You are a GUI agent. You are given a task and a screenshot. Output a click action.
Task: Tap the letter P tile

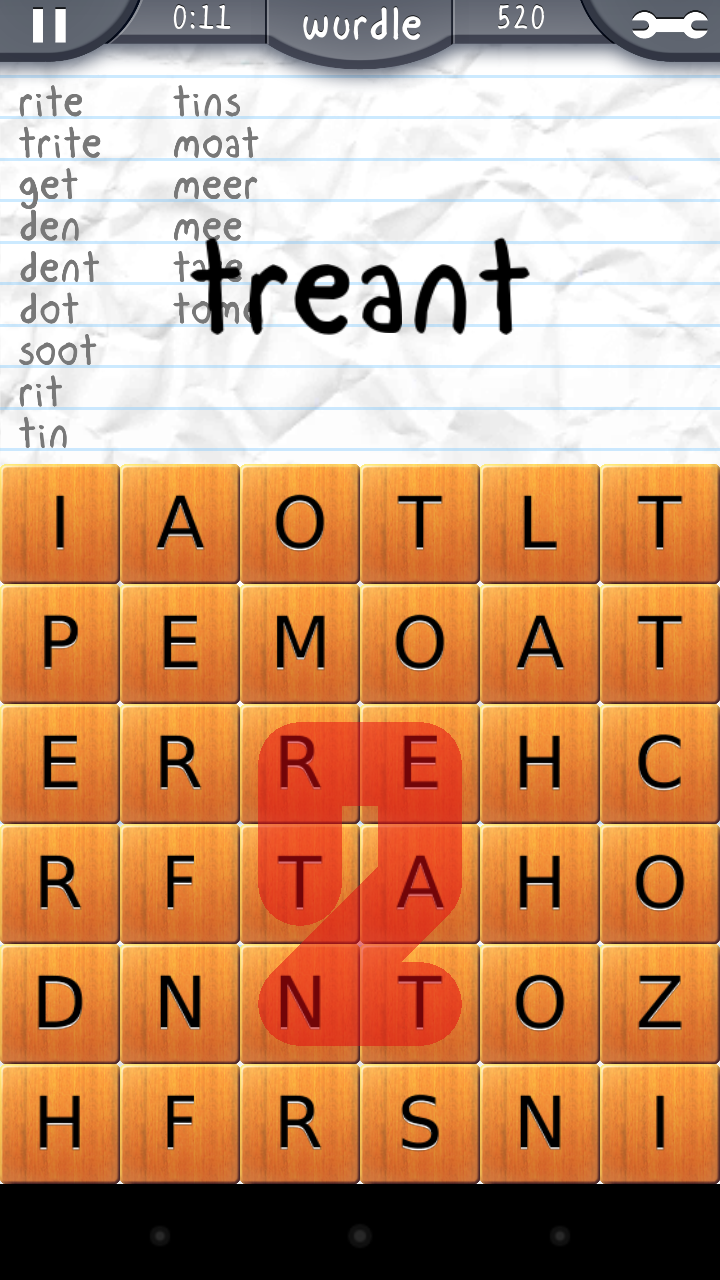60,643
